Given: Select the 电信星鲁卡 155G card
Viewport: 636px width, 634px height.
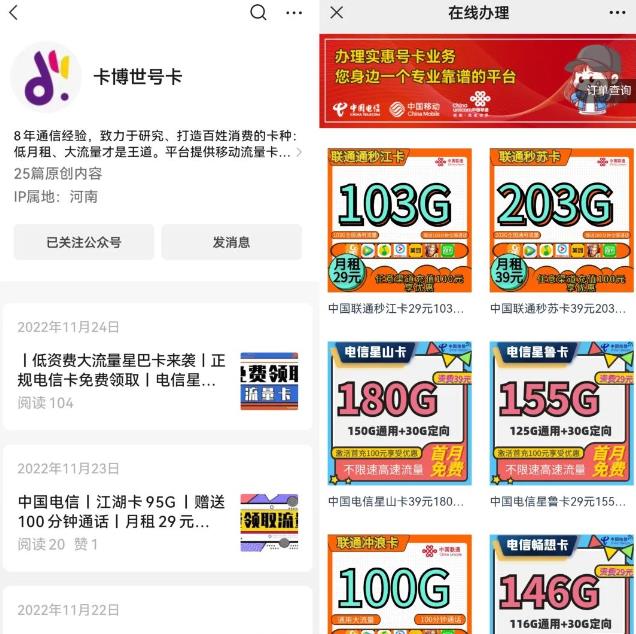Looking at the screenshot, I should click(560, 413).
